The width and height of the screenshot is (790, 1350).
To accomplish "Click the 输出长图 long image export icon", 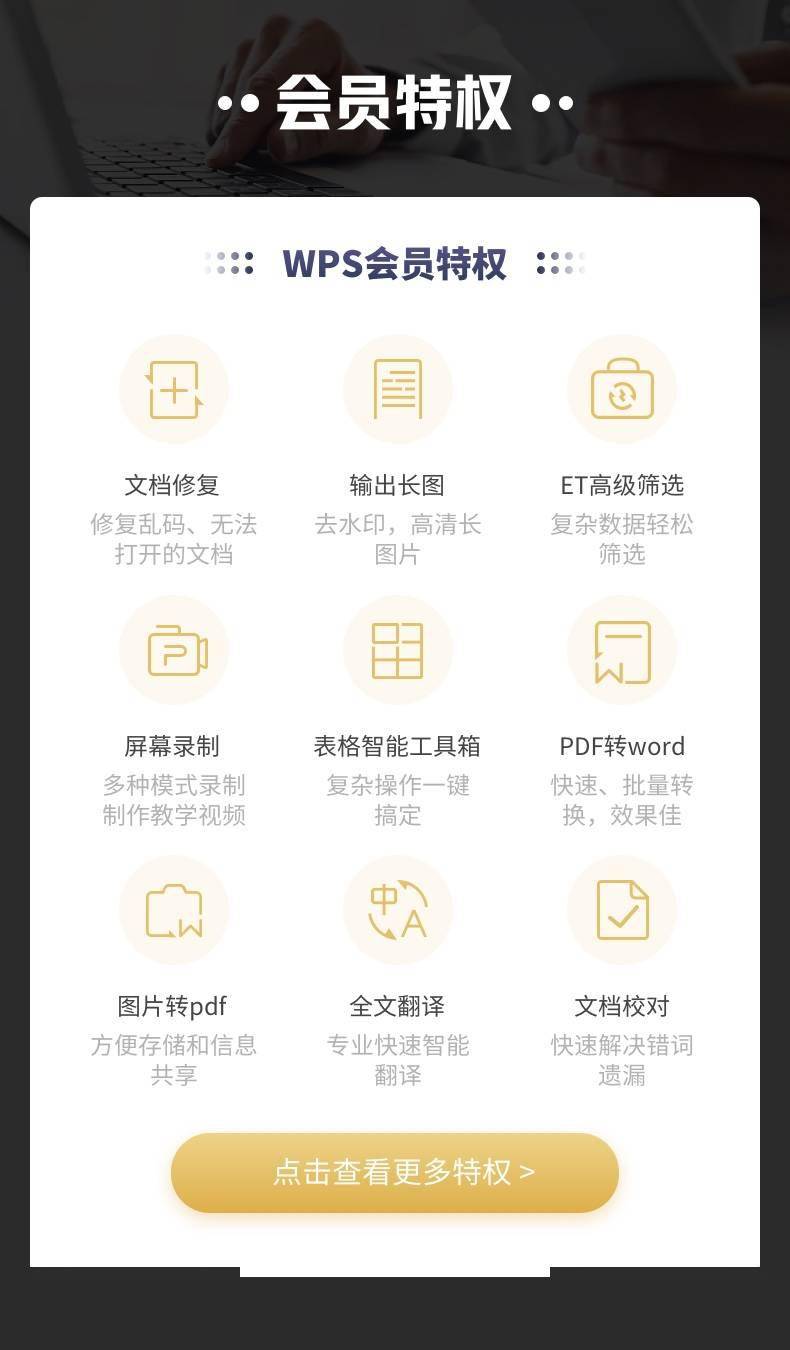I will (x=397, y=388).
